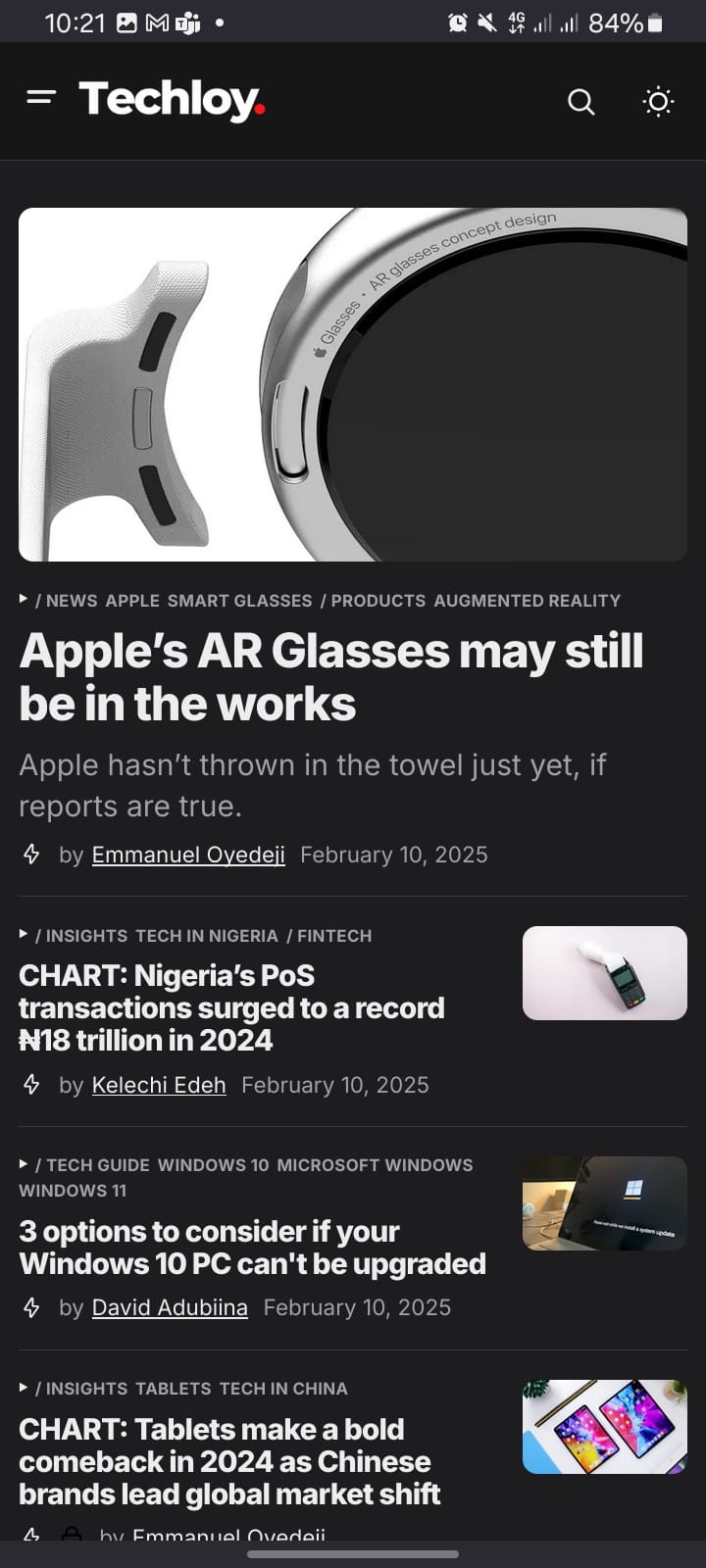This screenshot has width=706, height=1568.
Task: Open the Apple AR Glasses featured image
Action: (x=353, y=384)
